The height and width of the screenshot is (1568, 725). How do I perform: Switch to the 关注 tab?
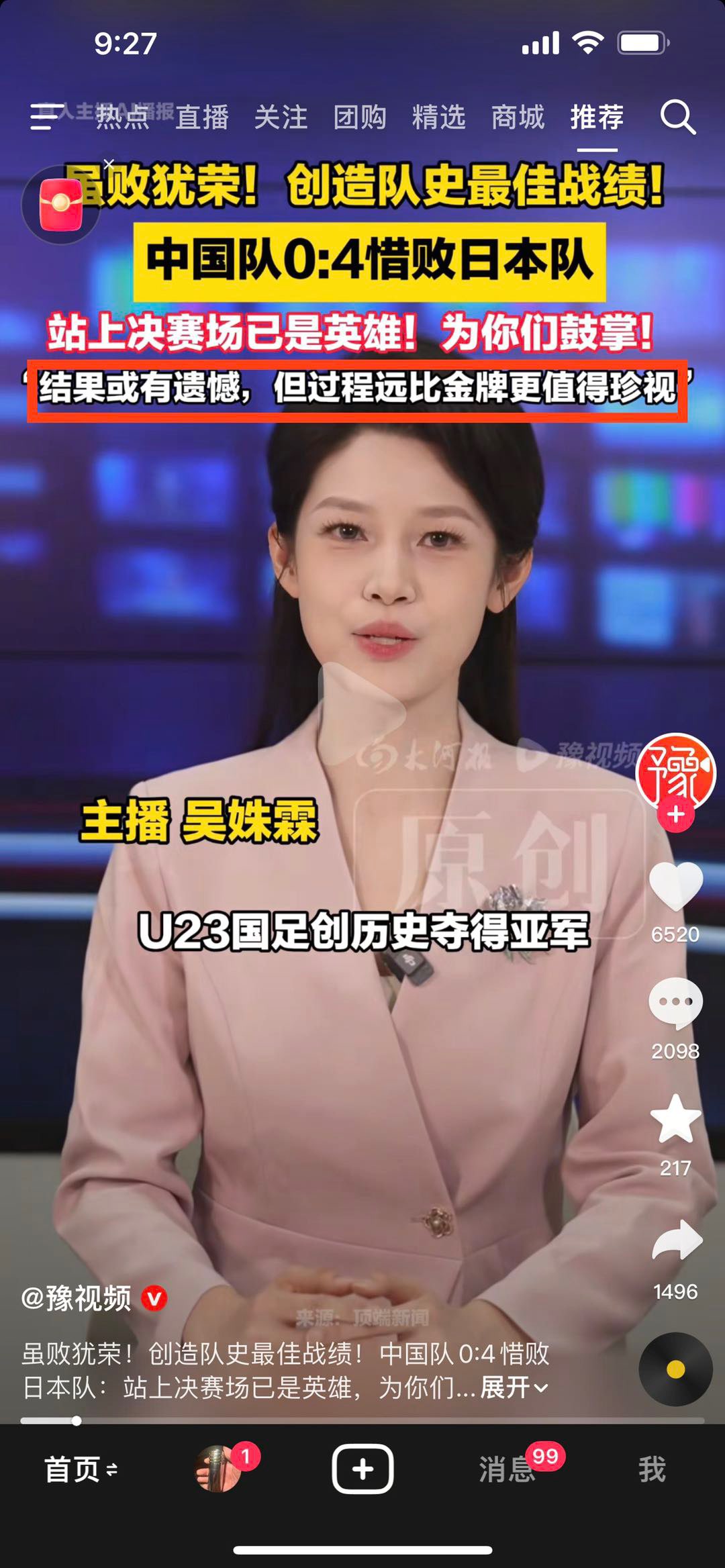281,117
